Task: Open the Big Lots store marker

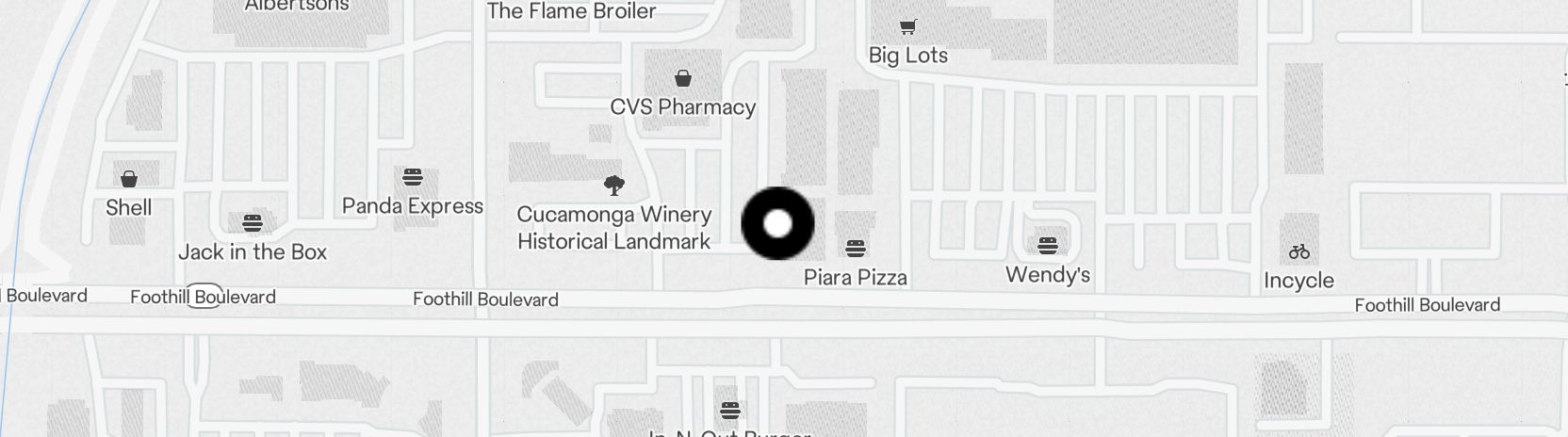Action: [907, 27]
